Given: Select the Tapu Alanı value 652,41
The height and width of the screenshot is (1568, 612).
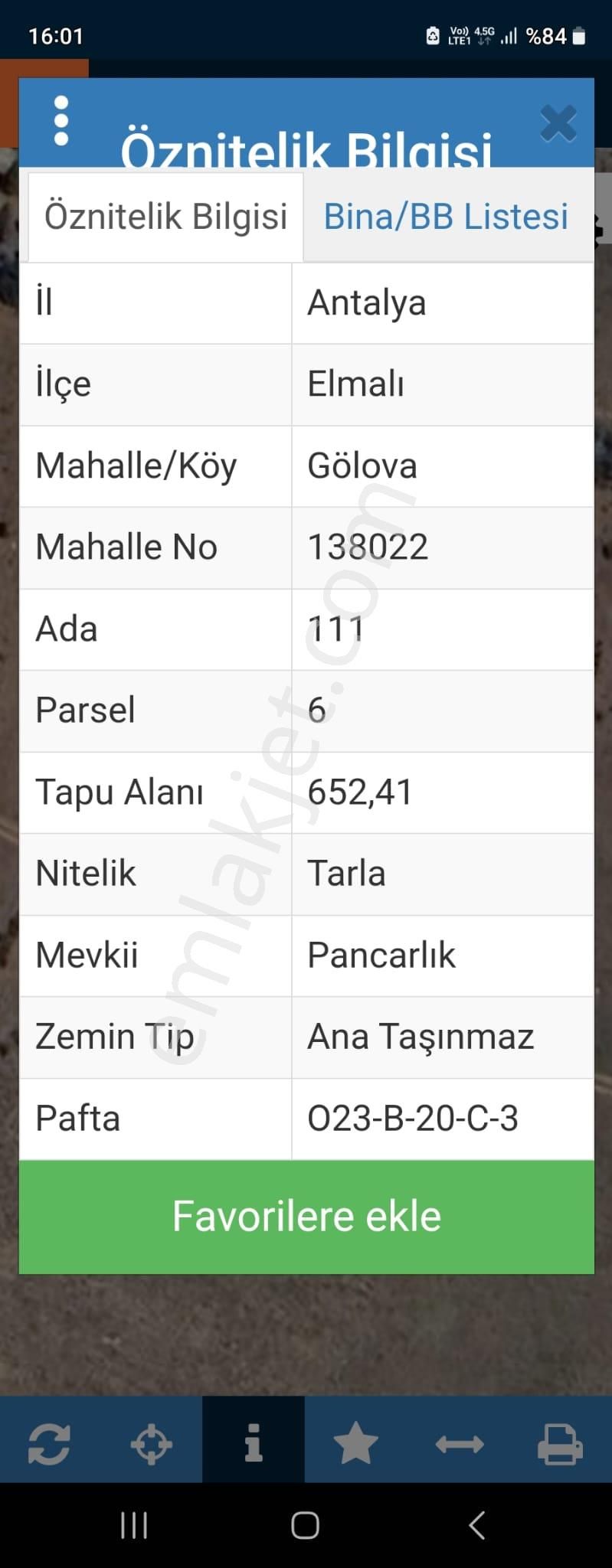Looking at the screenshot, I should [361, 792].
